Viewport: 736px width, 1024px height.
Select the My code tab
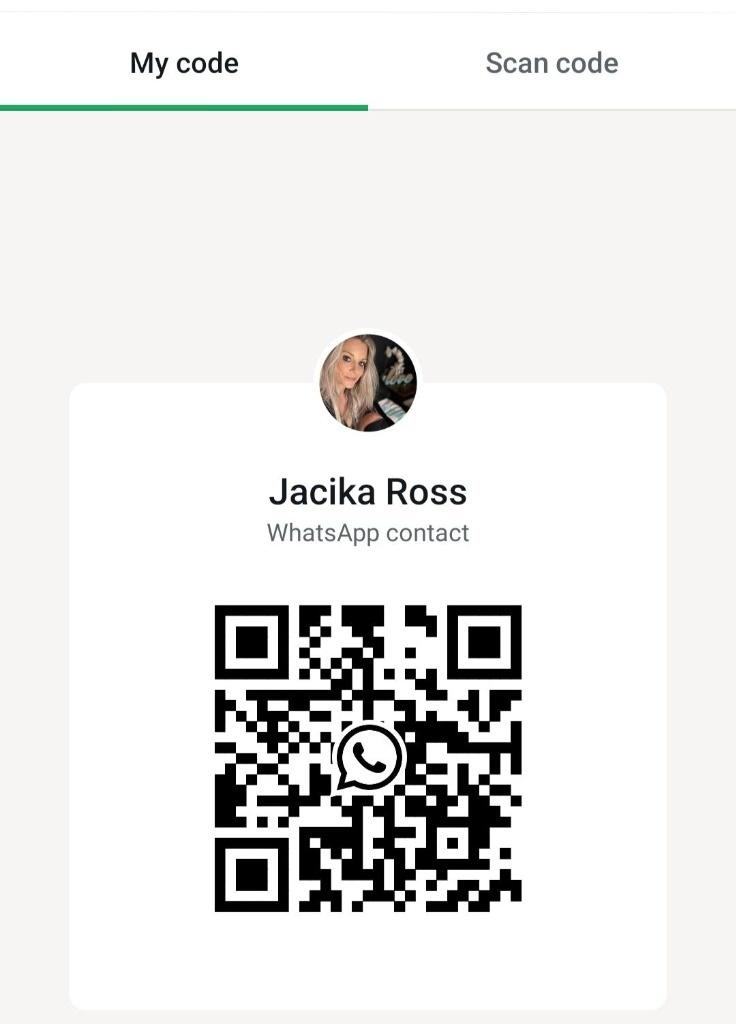pyautogui.click(x=184, y=63)
